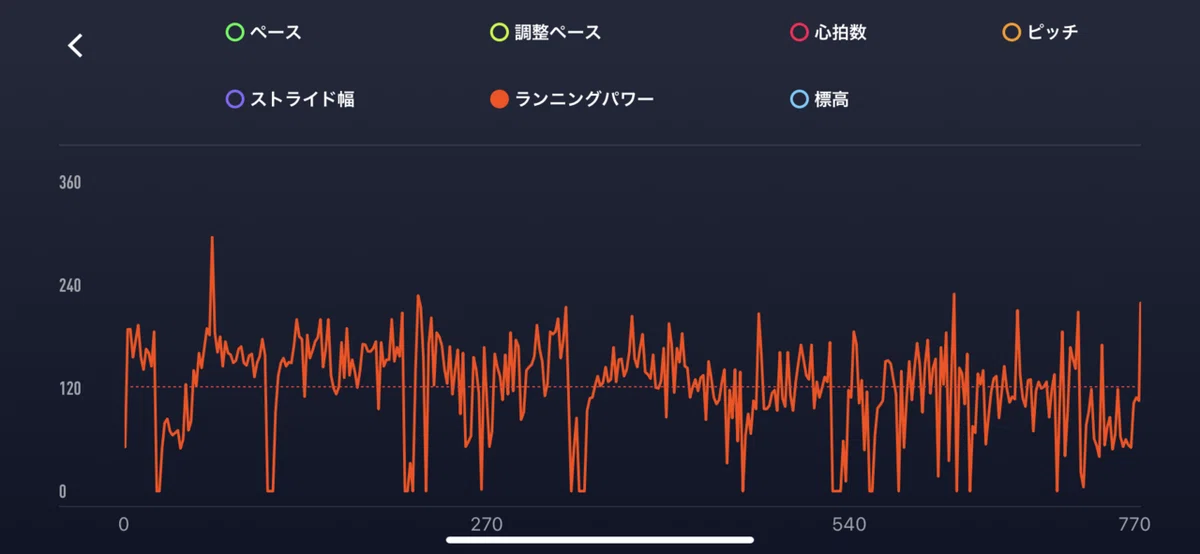Display the ストライド幅 series
This screenshot has width=1200, height=554.
click(x=290, y=100)
